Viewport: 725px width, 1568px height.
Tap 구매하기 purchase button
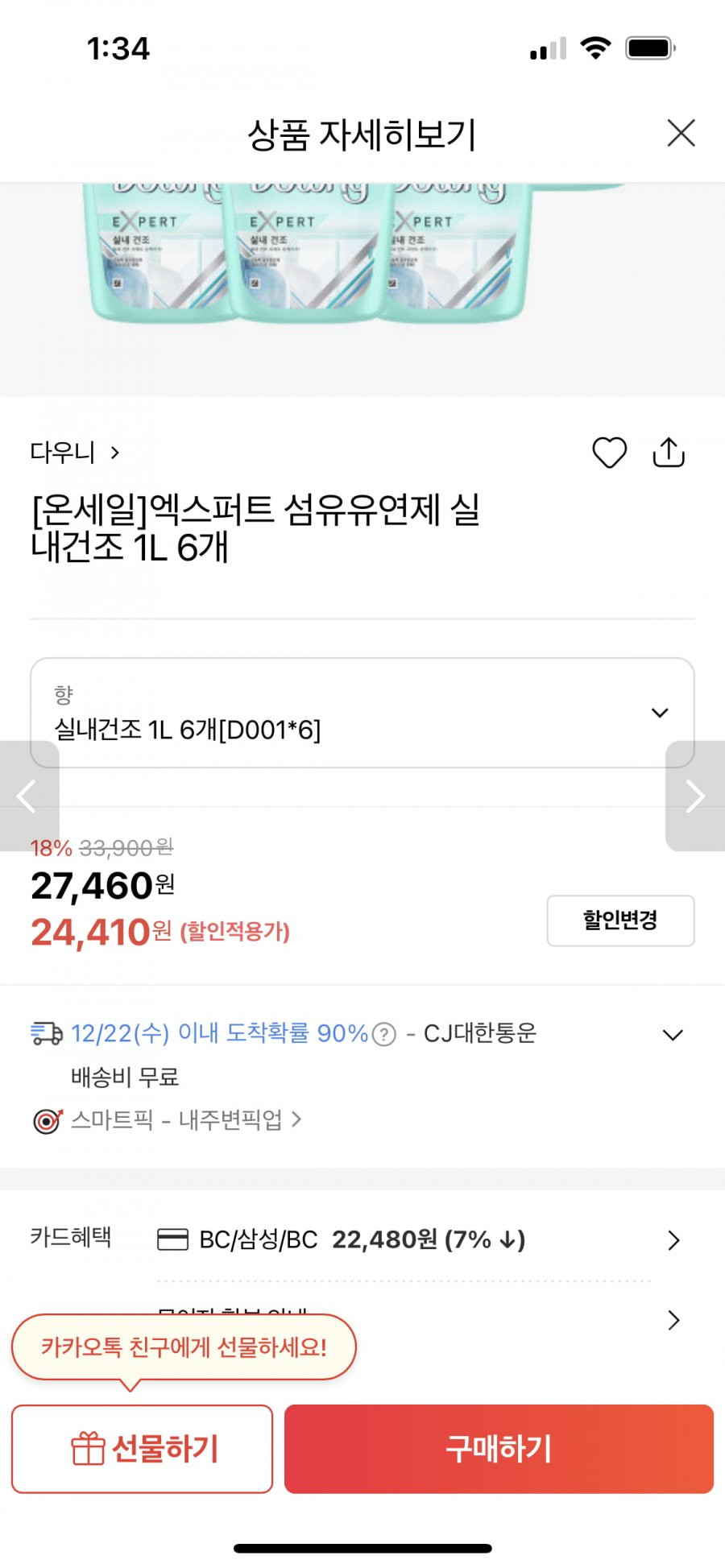click(x=499, y=1449)
